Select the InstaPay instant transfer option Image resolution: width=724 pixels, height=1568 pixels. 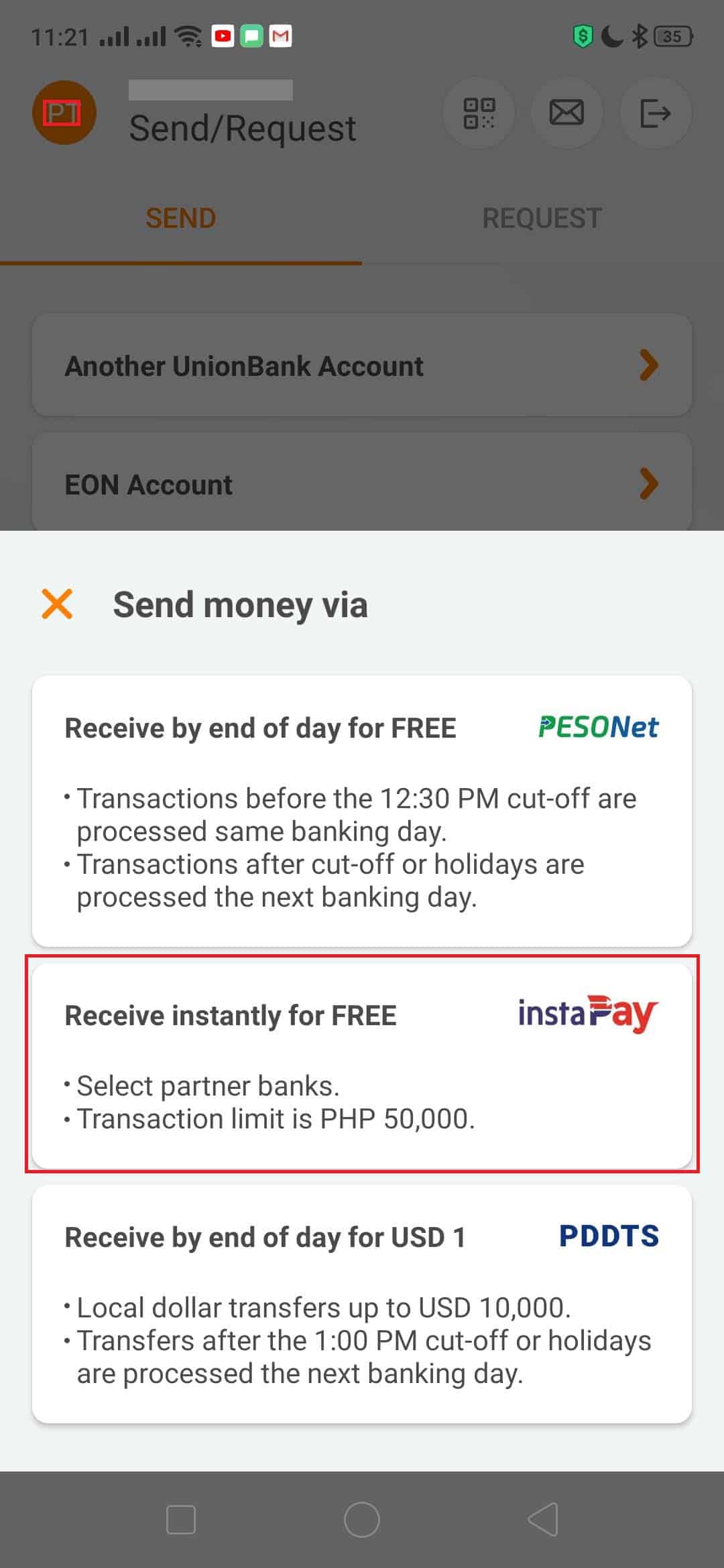coord(362,1065)
